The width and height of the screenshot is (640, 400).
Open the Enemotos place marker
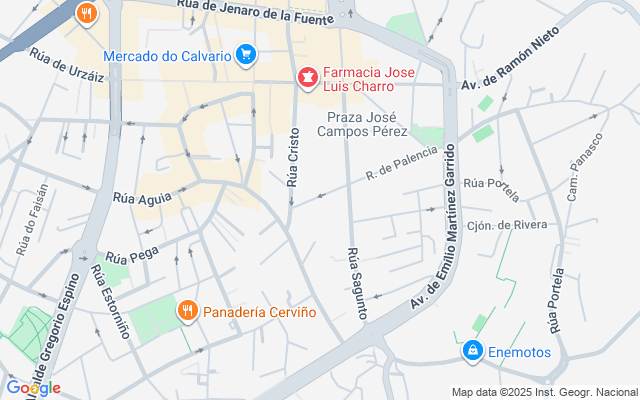(x=472, y=351)
